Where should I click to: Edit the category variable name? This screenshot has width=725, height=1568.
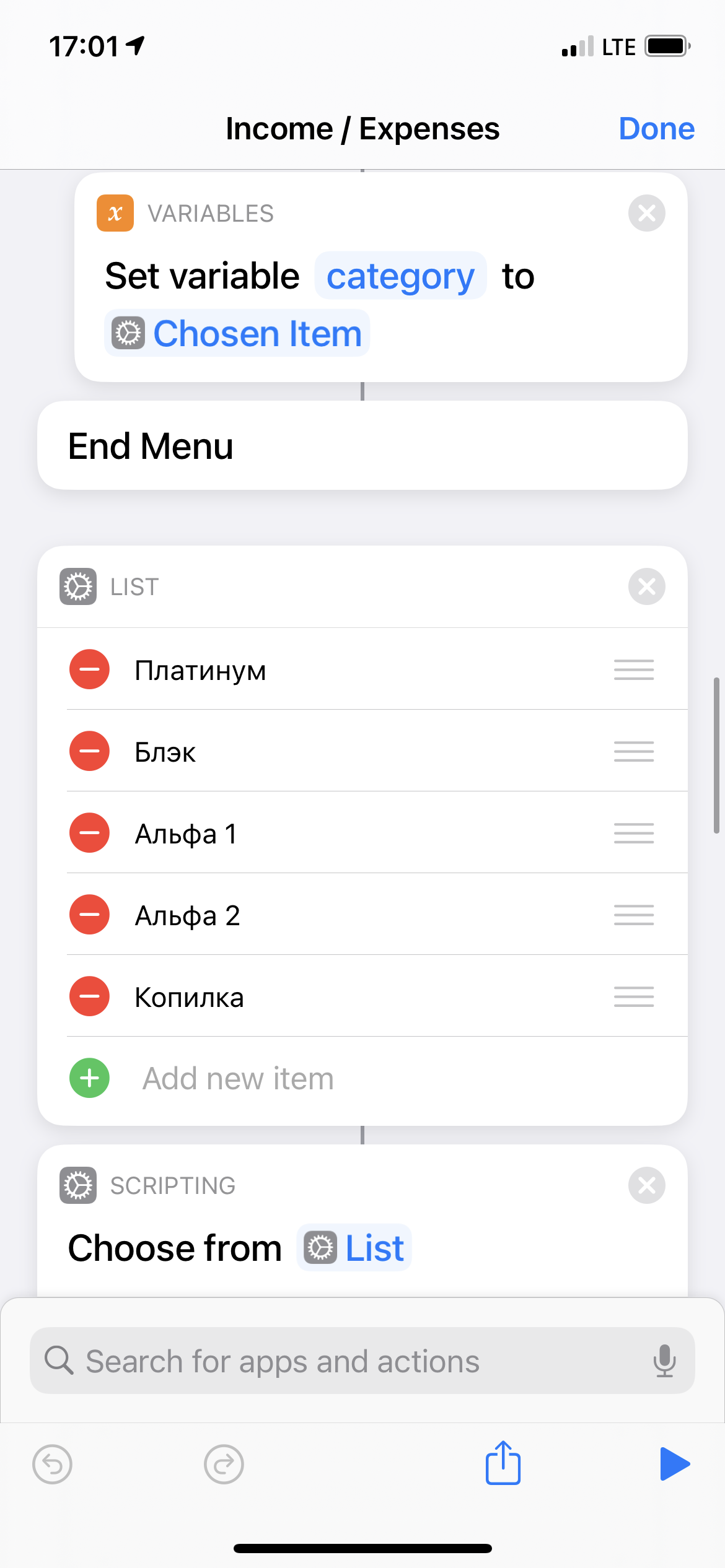click(400, 276)
